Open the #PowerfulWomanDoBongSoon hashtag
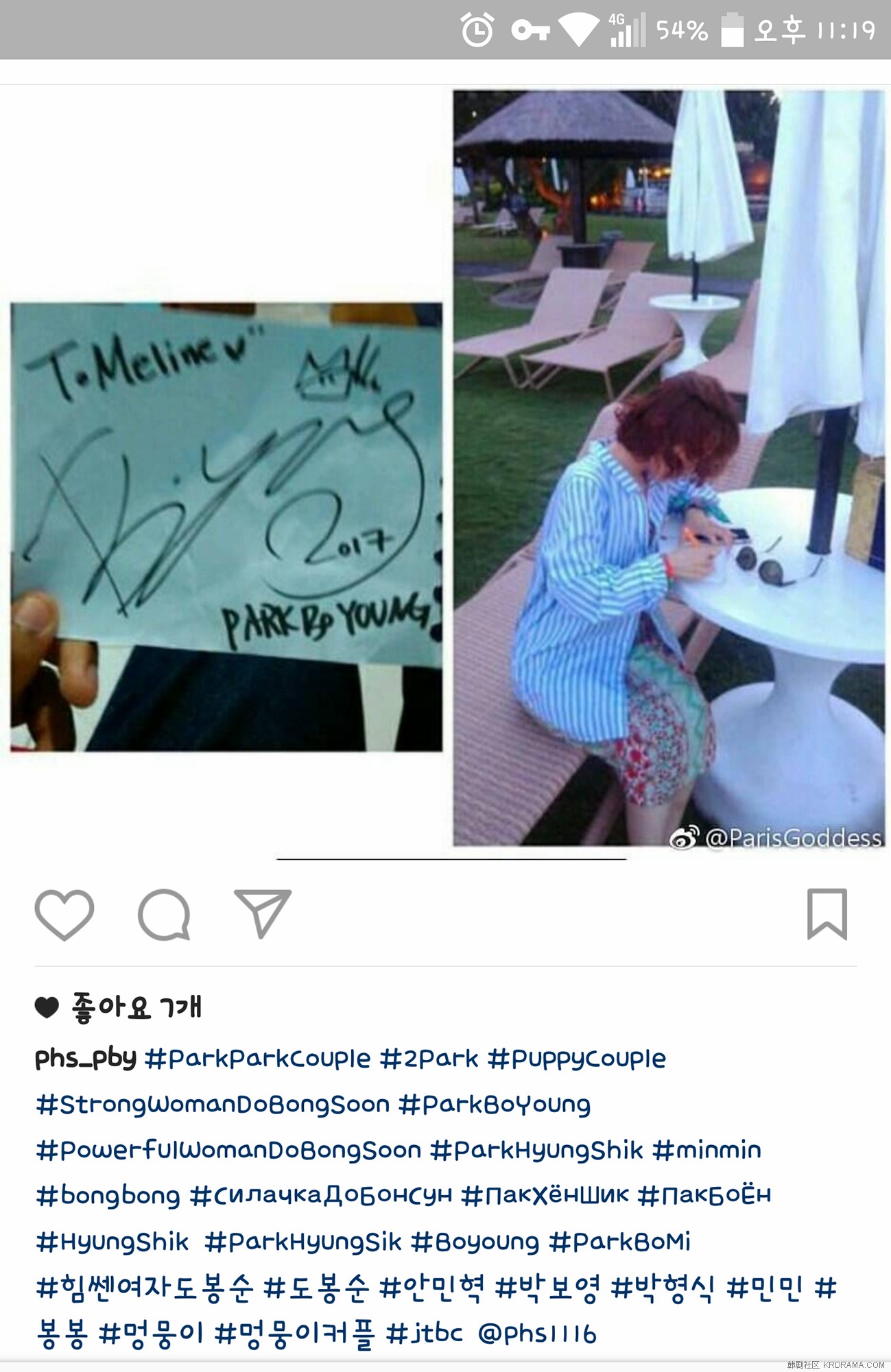891x1372 pixels. 228,1150
